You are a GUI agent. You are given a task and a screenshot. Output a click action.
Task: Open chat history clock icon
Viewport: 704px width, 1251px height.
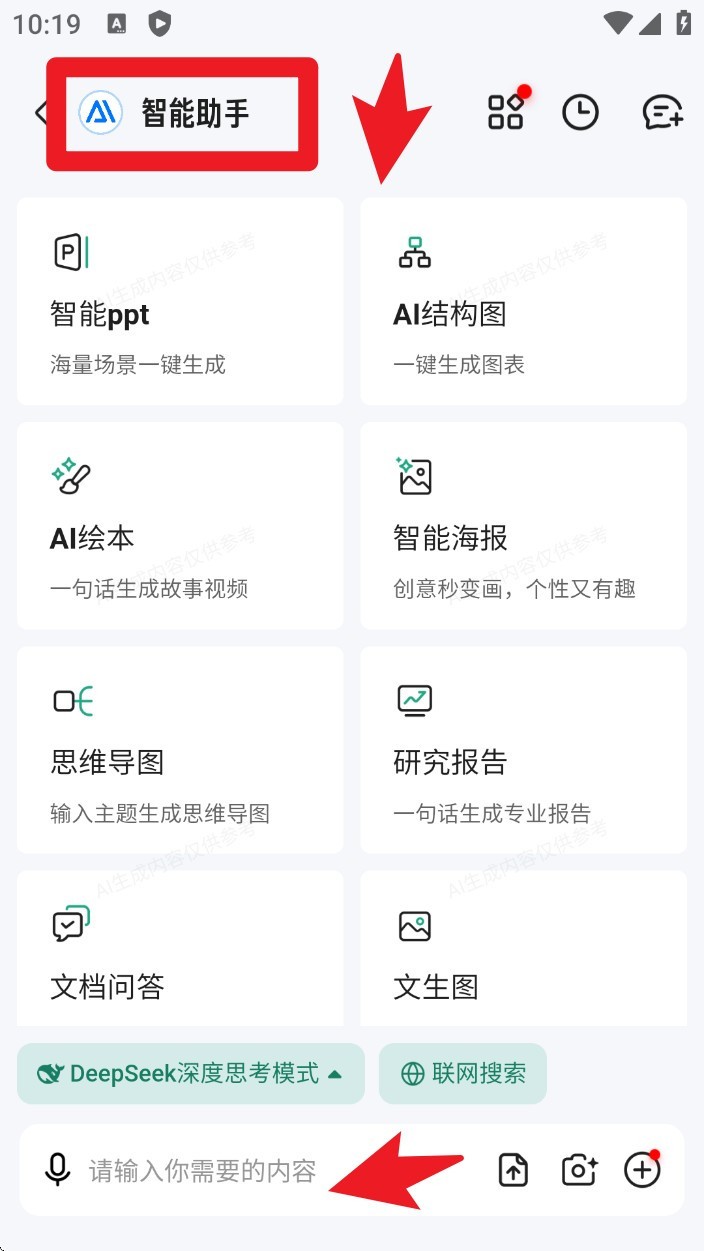pyautogui.click(x=580, y=112)
